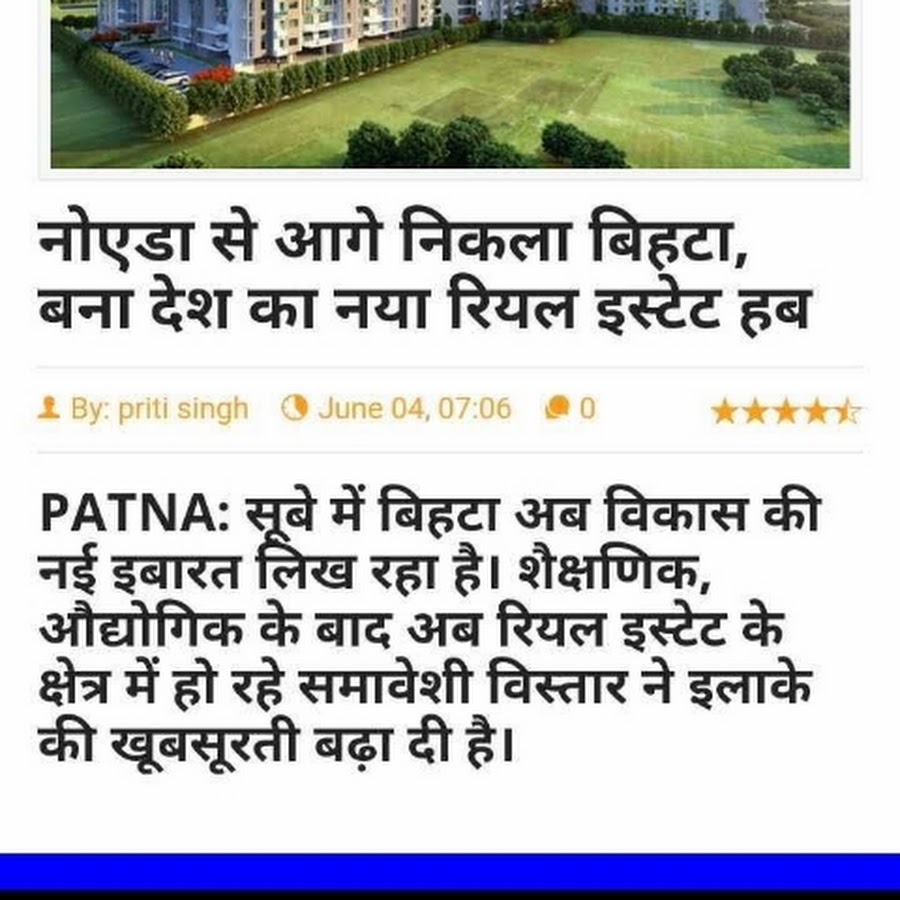Open the apartment complex article image
This screenshot has width=900, height=900.
click(x=450, y=85)
